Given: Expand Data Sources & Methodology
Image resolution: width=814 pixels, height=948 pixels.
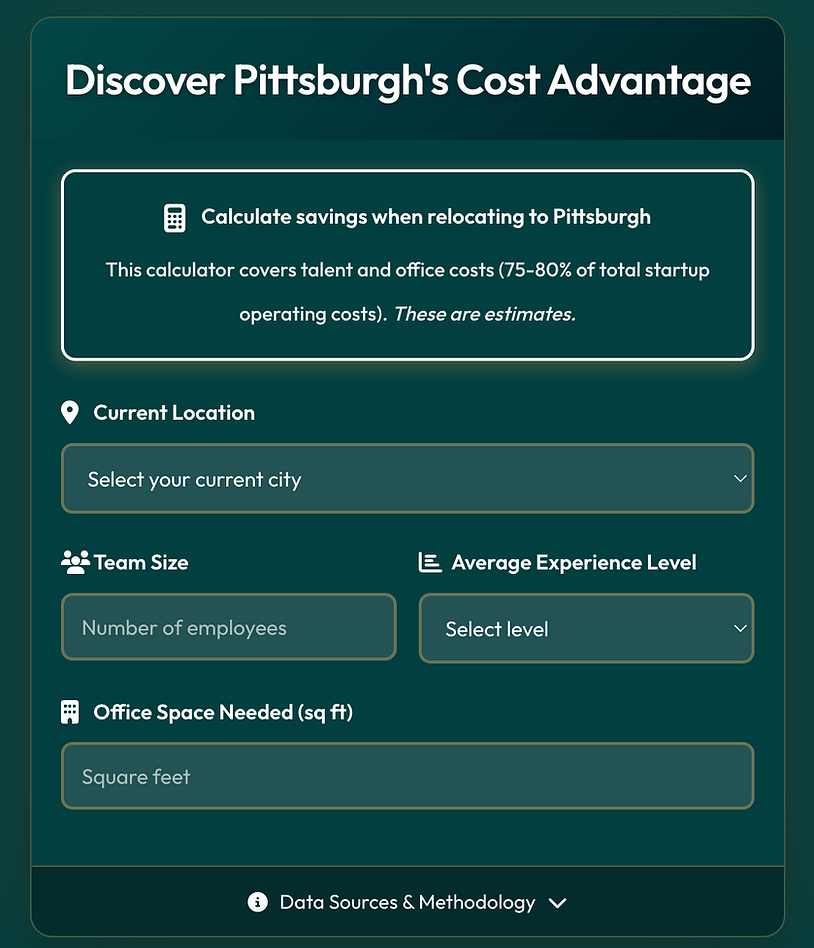Looking at the screenshot, I should tap(407, 902).
